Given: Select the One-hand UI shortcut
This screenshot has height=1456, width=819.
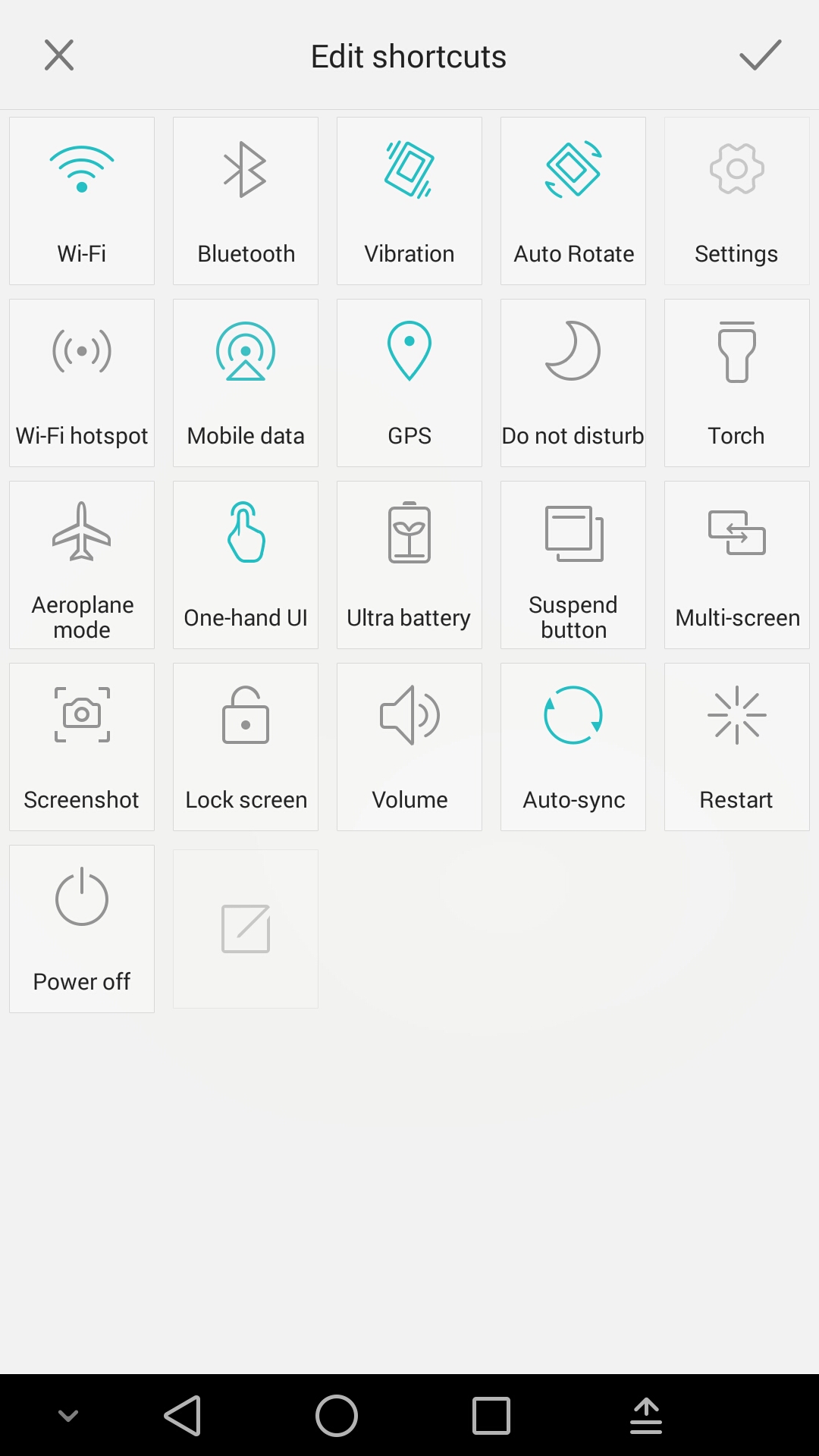Looking at the screenshot, I should pos(246,565).
